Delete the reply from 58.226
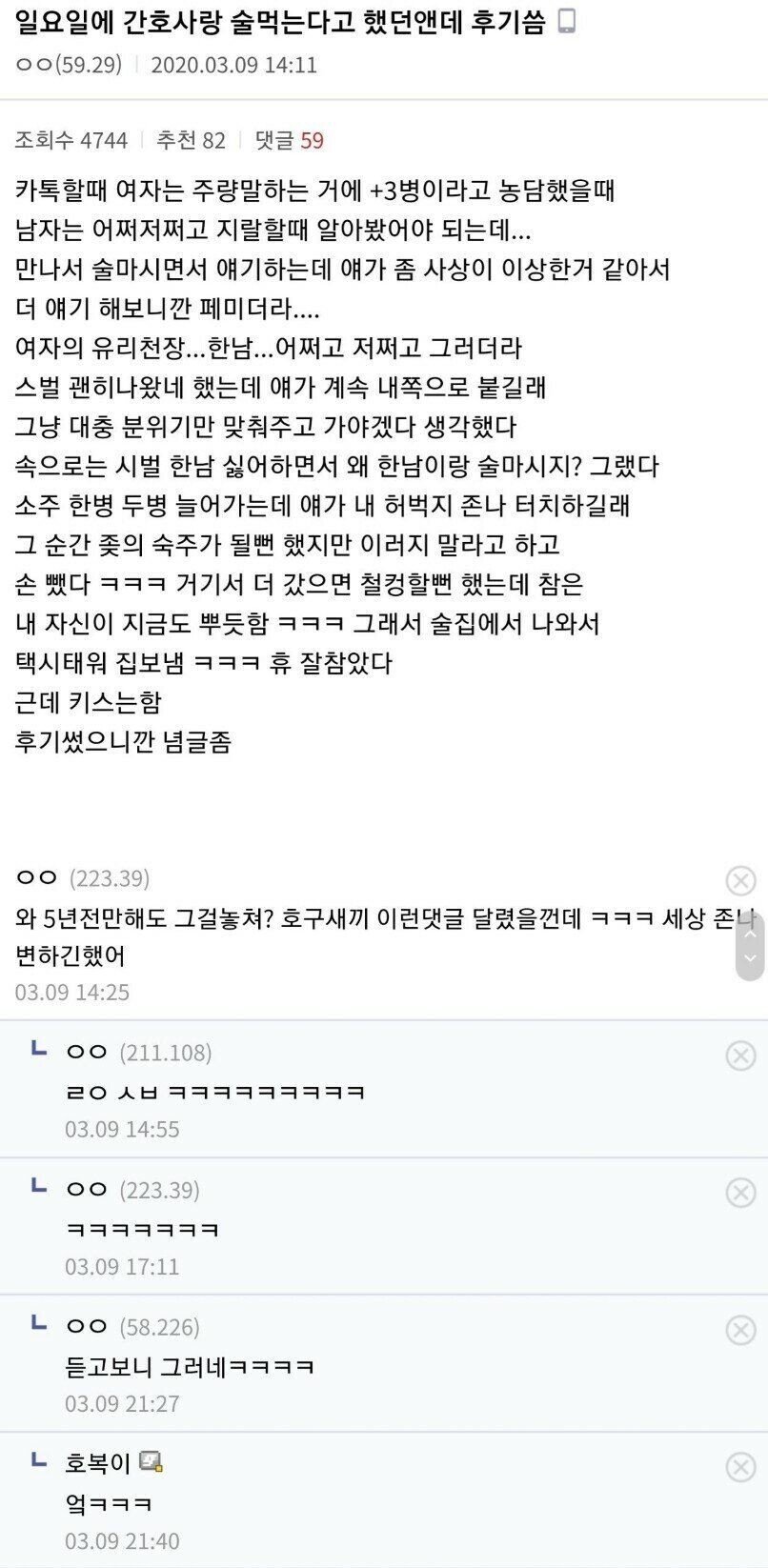768x1568 pixels. [x=740, y=1330]
